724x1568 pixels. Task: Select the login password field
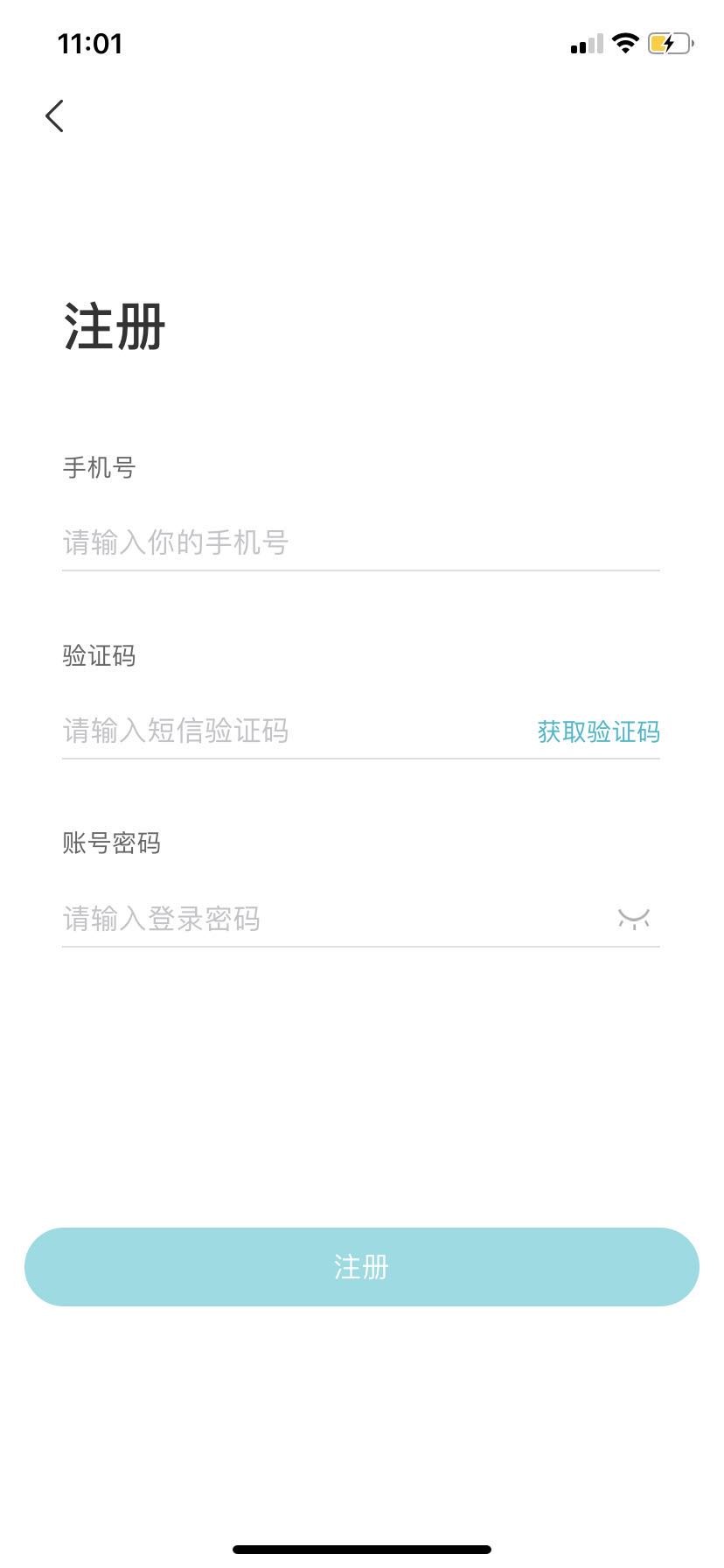pos(324,919)
